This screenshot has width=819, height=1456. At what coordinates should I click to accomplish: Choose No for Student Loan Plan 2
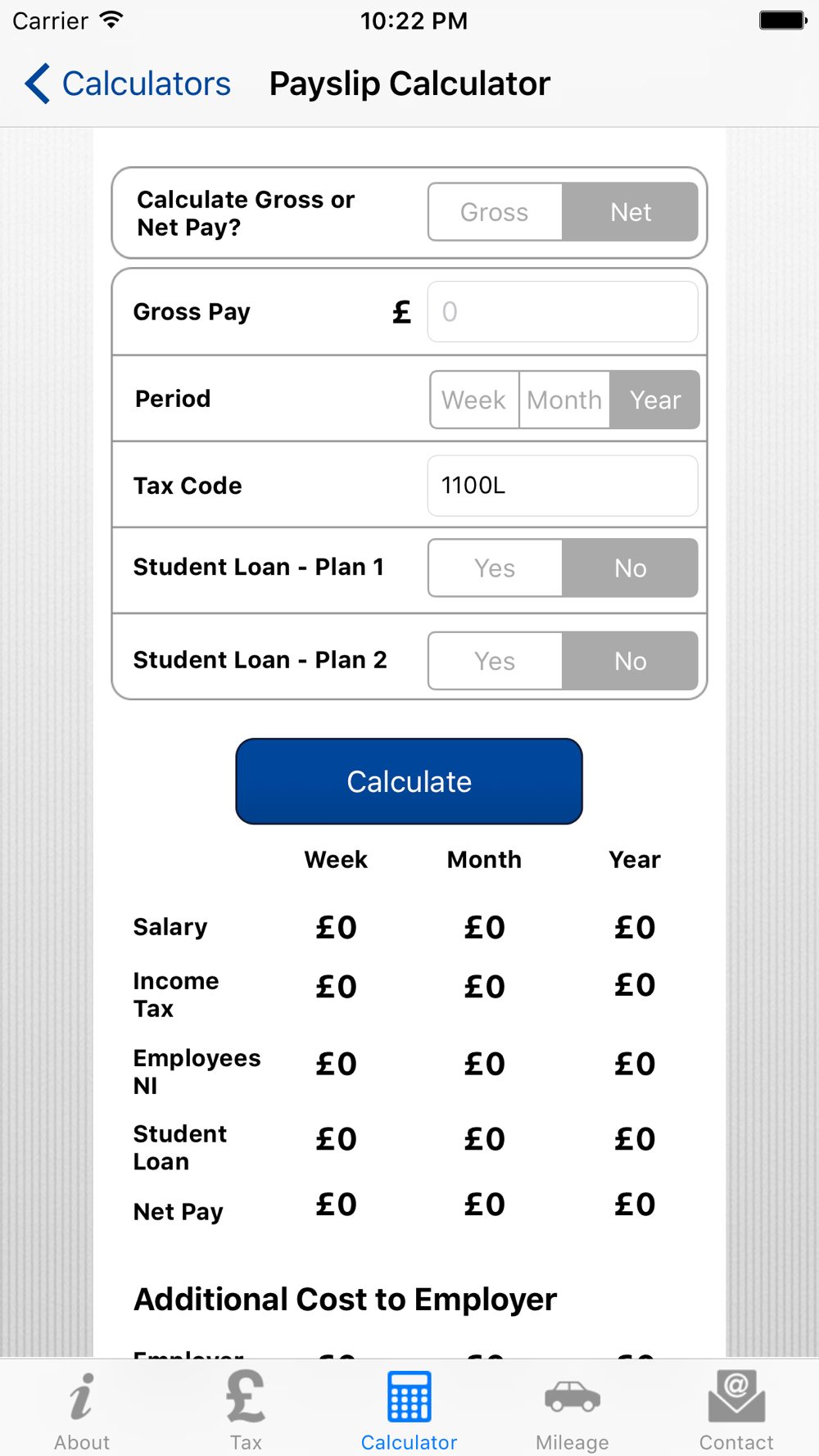[x=631, y=661]
